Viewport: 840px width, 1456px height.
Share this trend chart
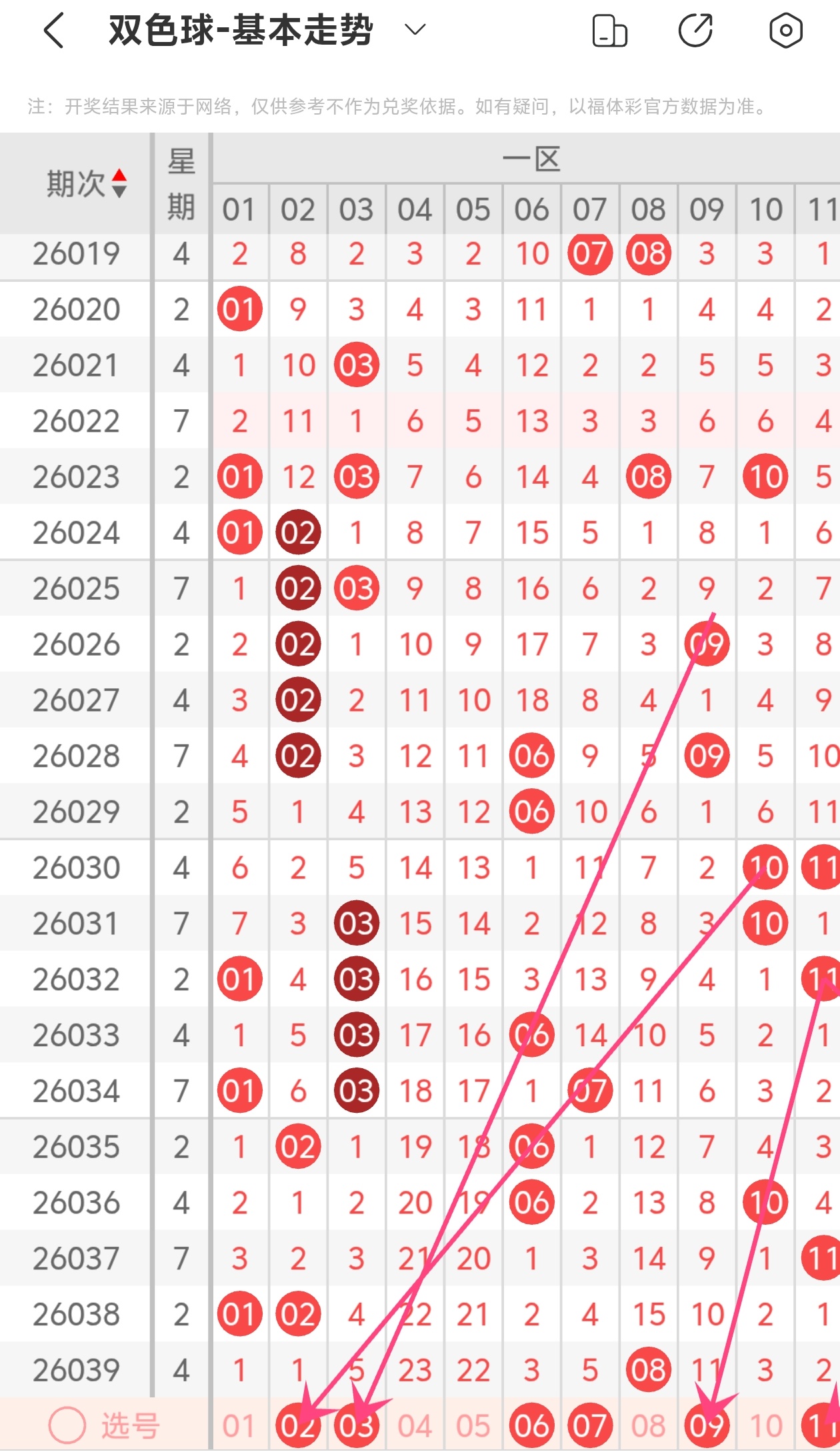(x=695, y=31)
